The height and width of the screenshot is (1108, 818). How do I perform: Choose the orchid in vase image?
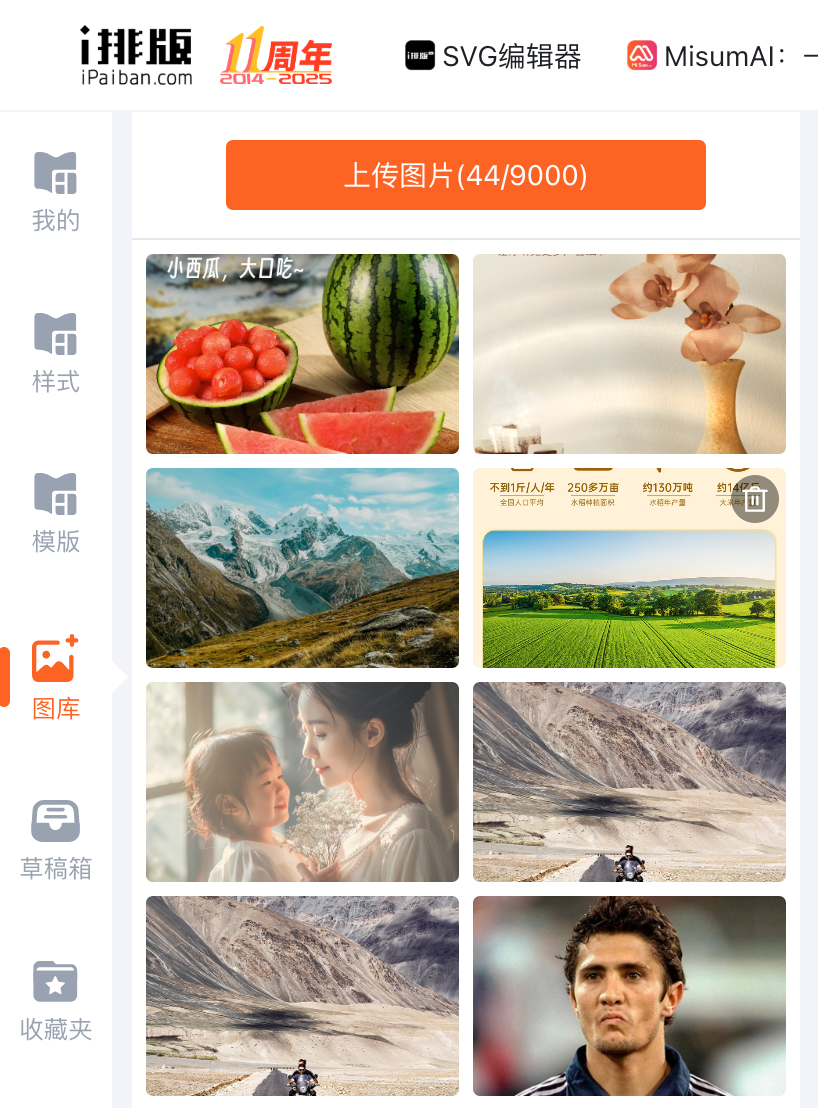pyautogui.click(x=629, y=354)
